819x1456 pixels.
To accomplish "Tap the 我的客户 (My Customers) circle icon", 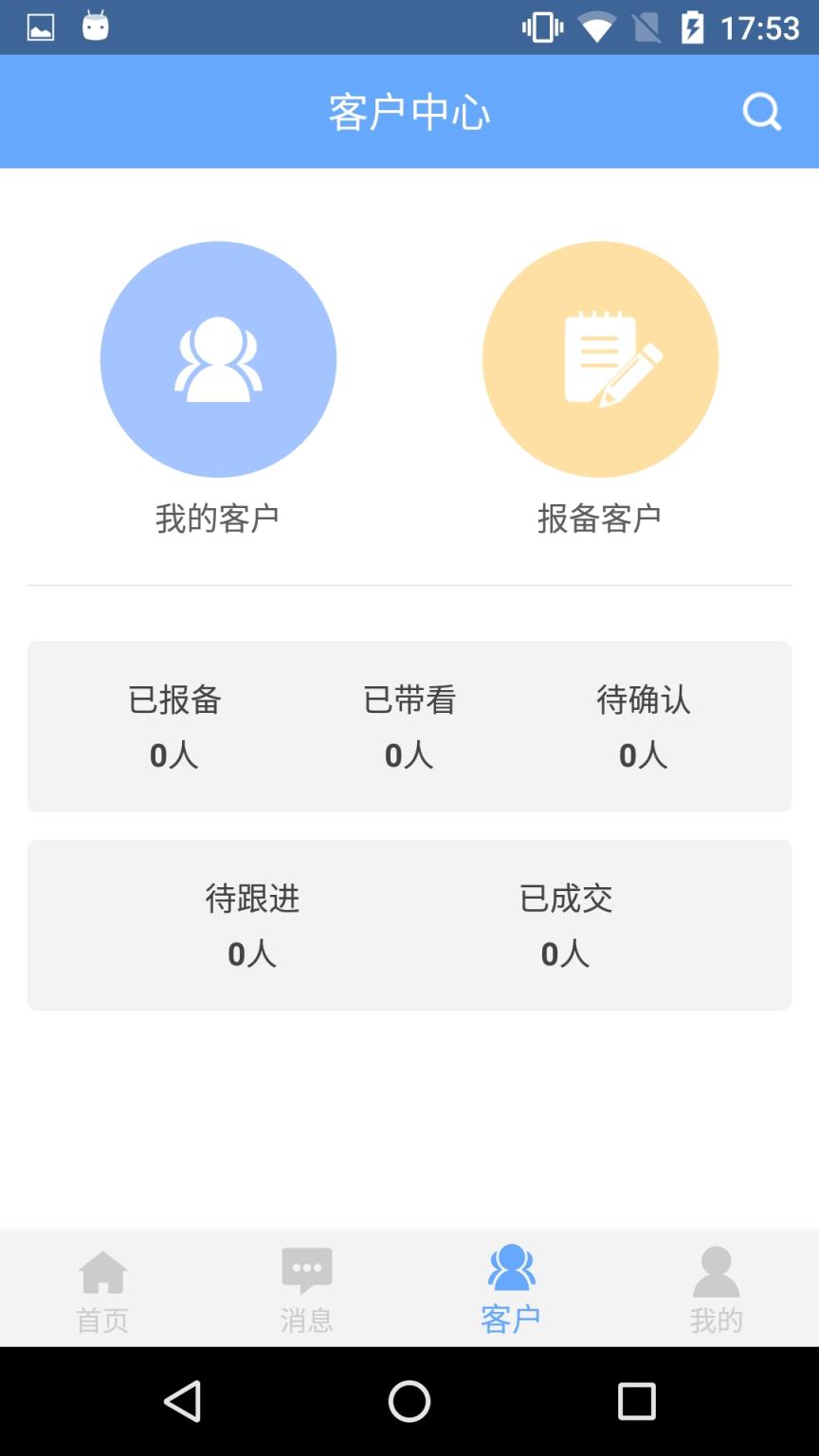I will 219,359.
